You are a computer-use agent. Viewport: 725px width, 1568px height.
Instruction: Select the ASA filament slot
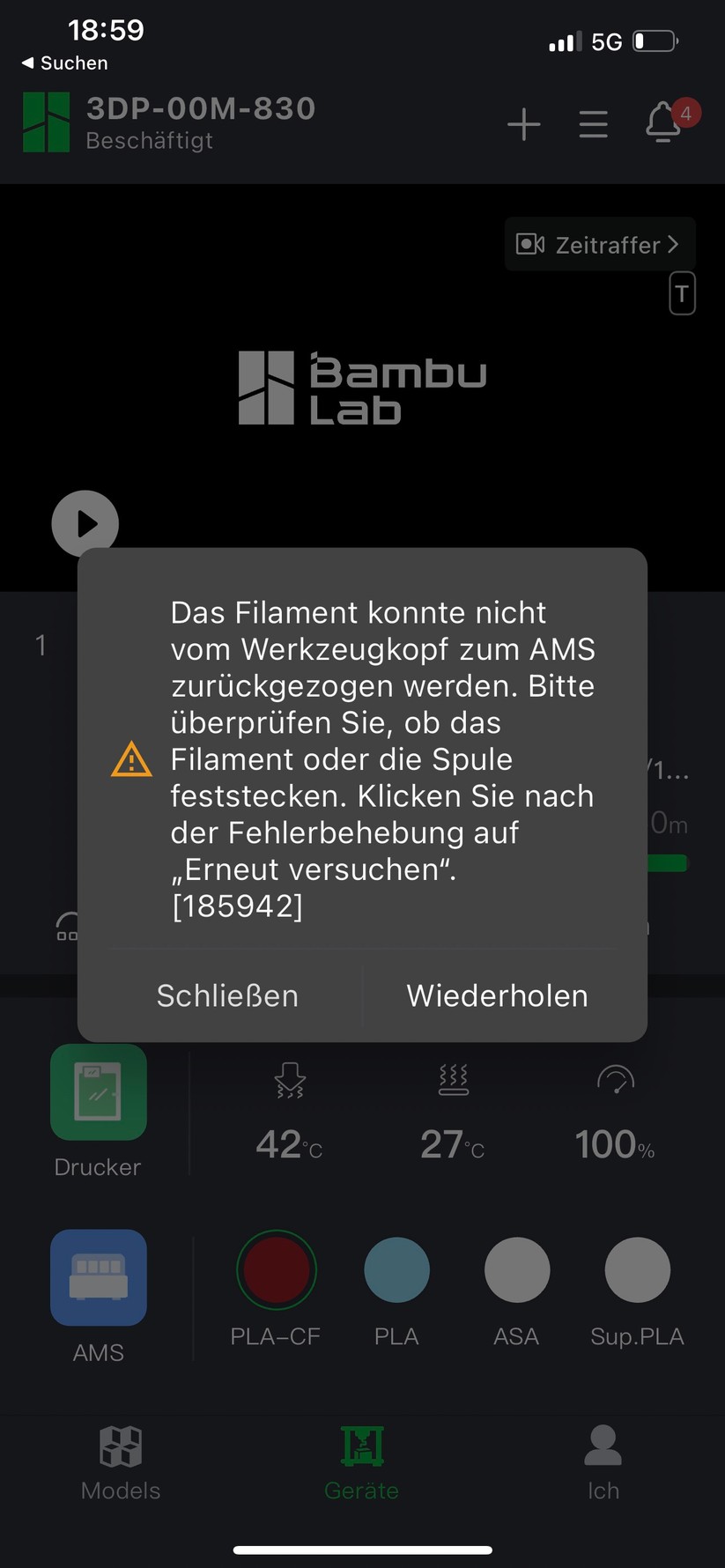[517, 1270]
